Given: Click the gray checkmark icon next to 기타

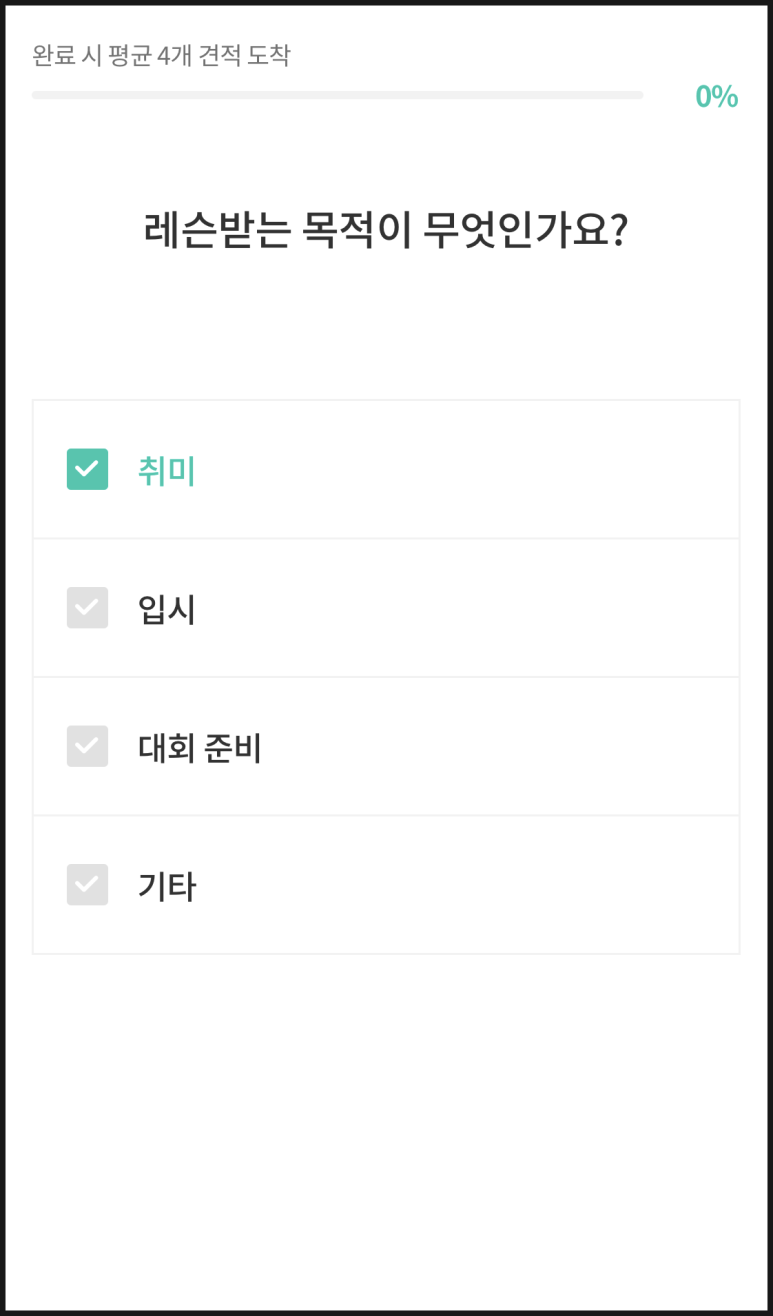Looking at the screenshot, I should pyautogui.click(x=87, y=884).
